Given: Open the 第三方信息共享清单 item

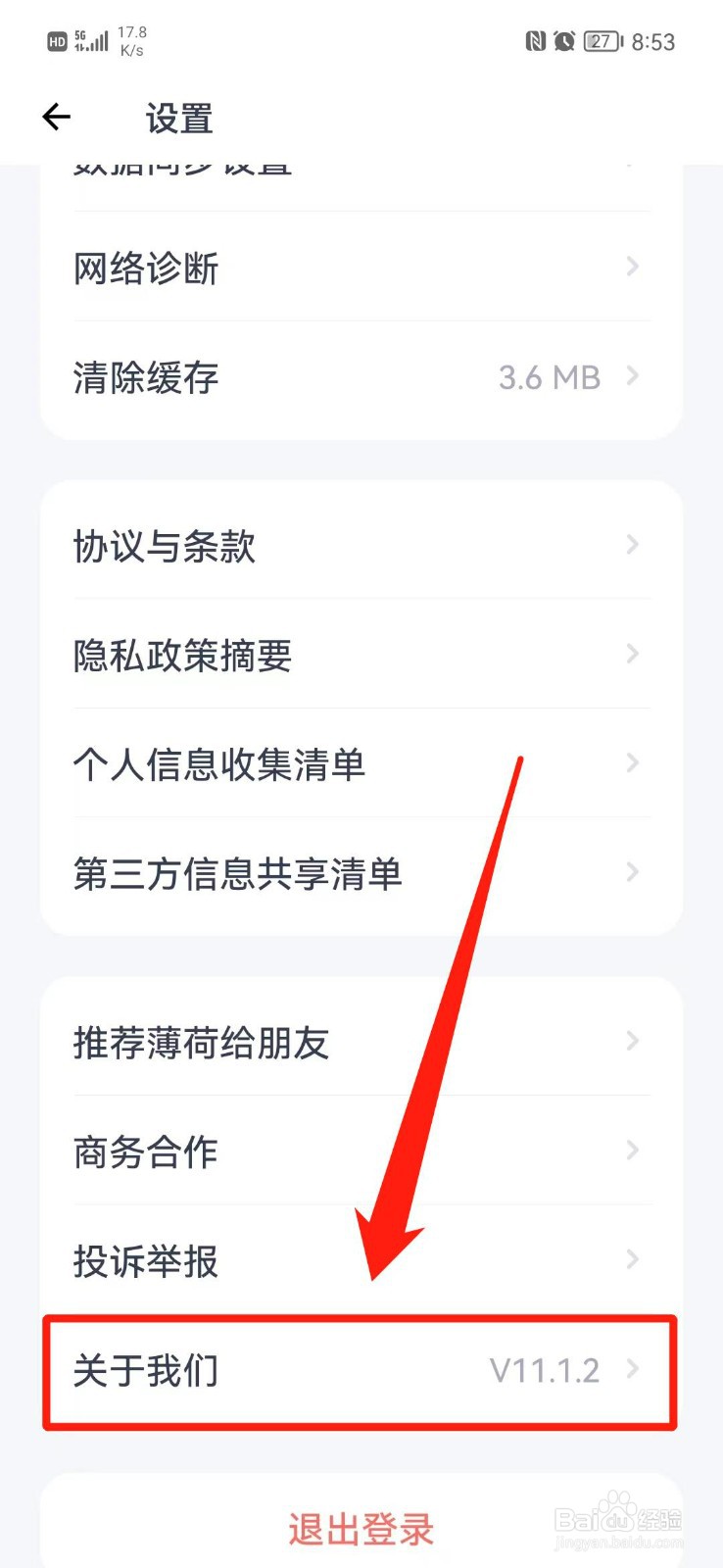Looking at the screenshot, I should tap(238, 874).
